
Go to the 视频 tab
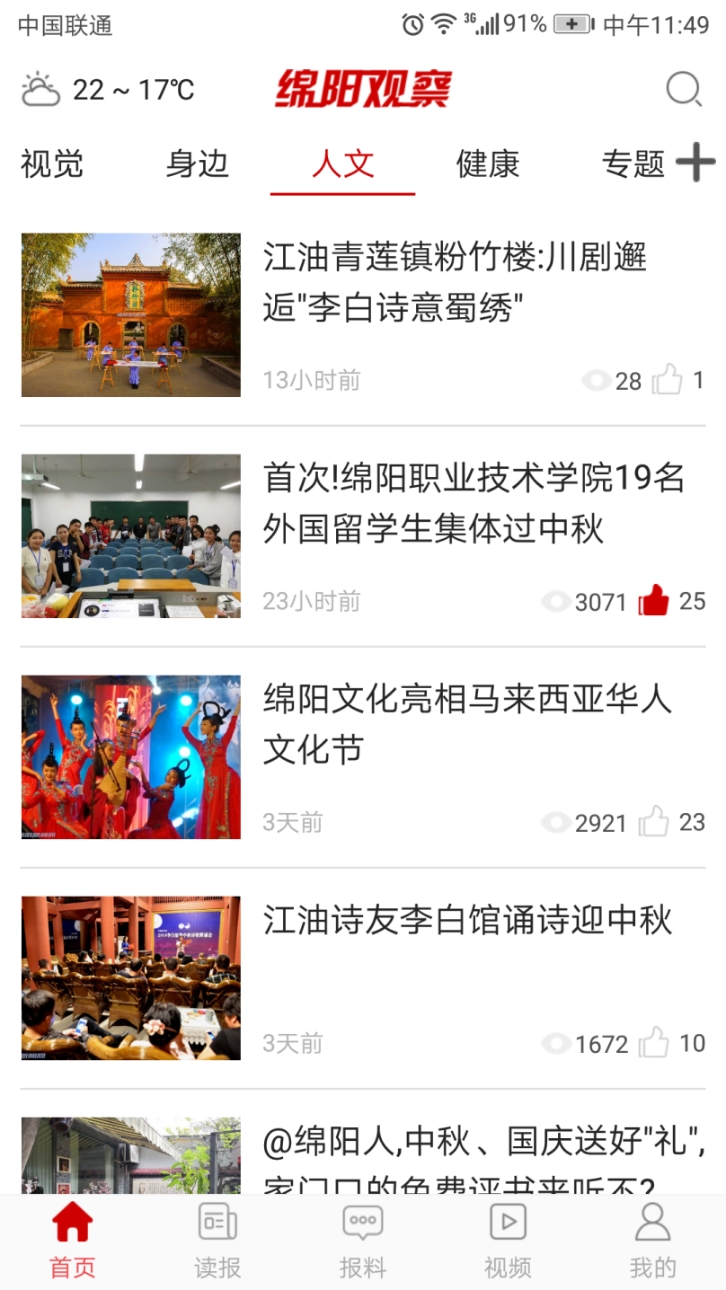coord(508,1241)
